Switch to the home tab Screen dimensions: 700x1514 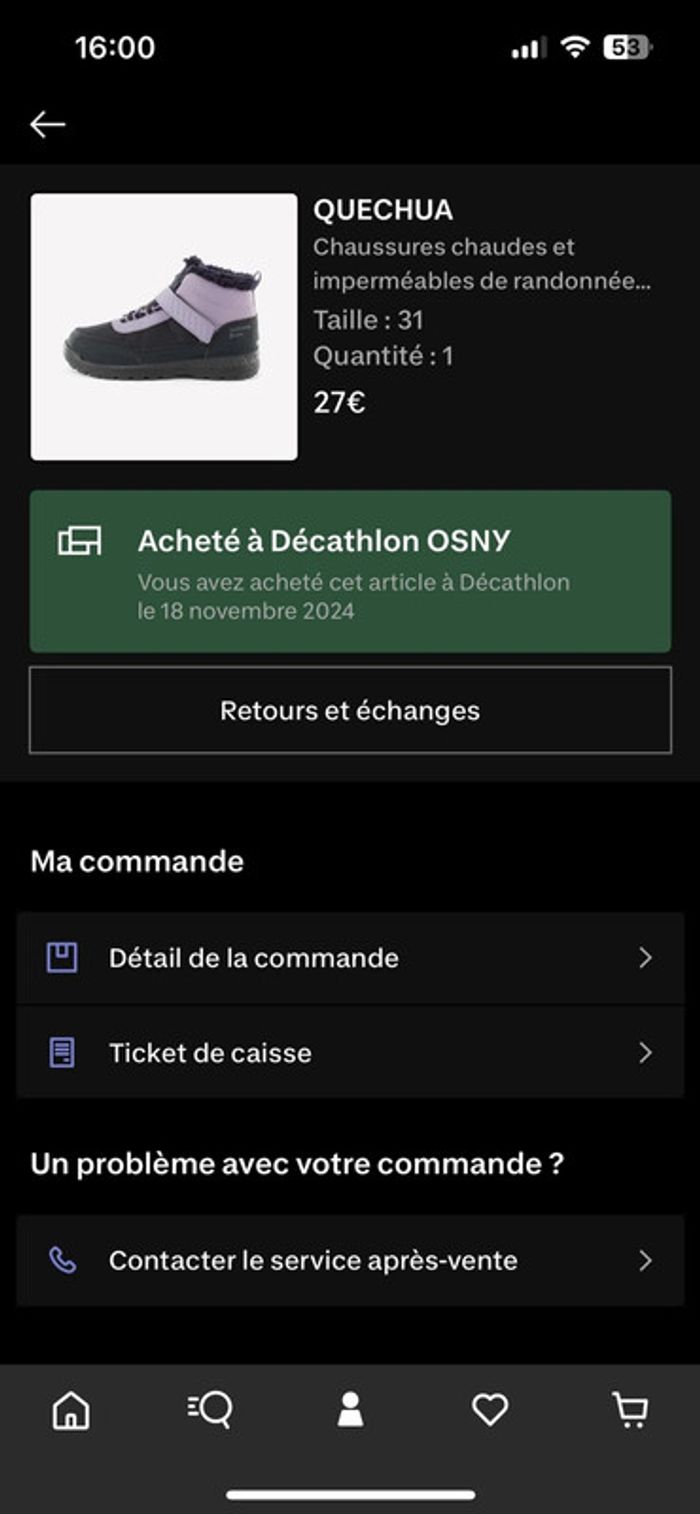pyautogui.click(x=70, y=1410)
